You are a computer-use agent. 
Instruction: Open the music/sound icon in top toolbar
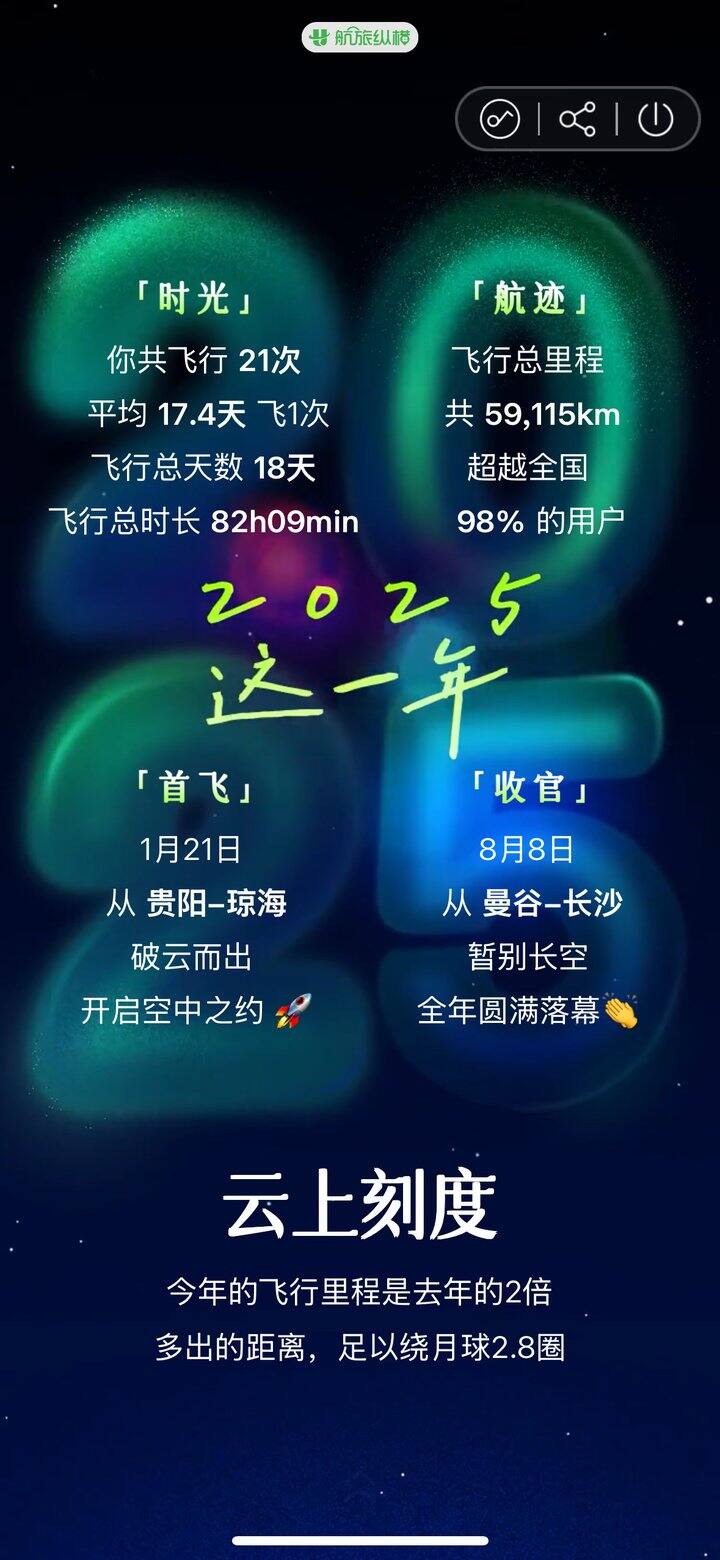(x=503, y=118)
